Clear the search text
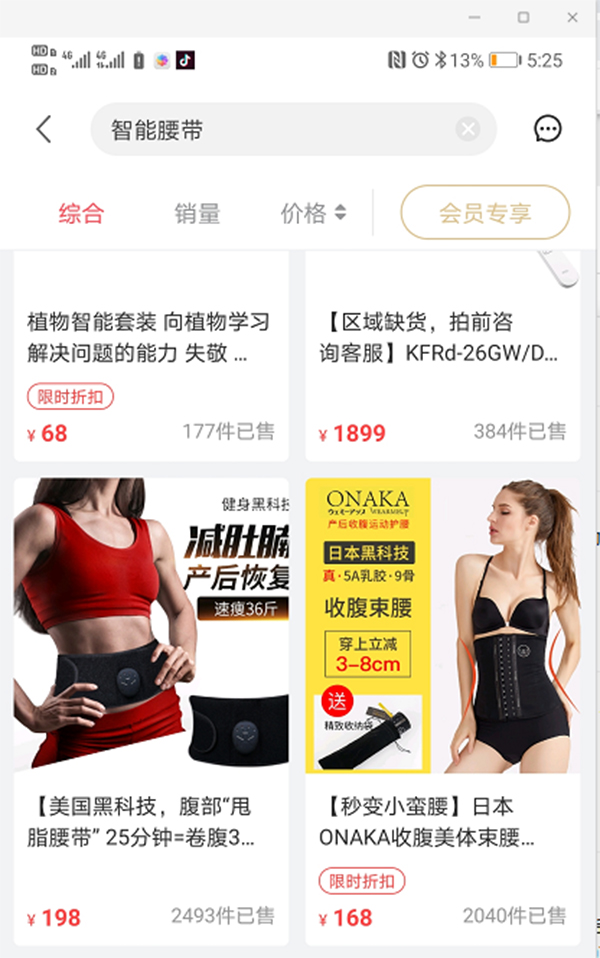The height and width of the screenshot is (958, 600). coord(467,129)
